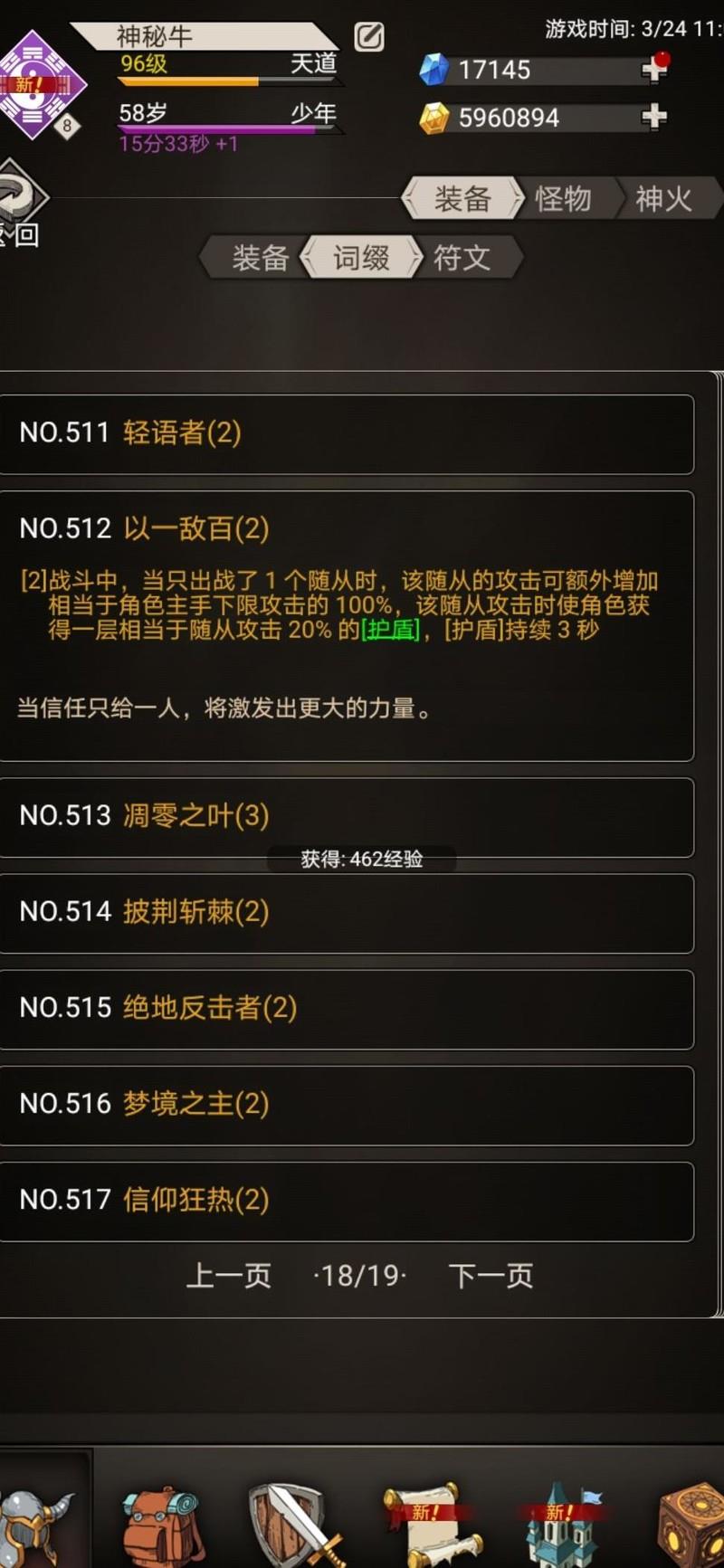Screen dimensions: 724x1568
Task: Add more gold coins
Action: click(653, 117)
